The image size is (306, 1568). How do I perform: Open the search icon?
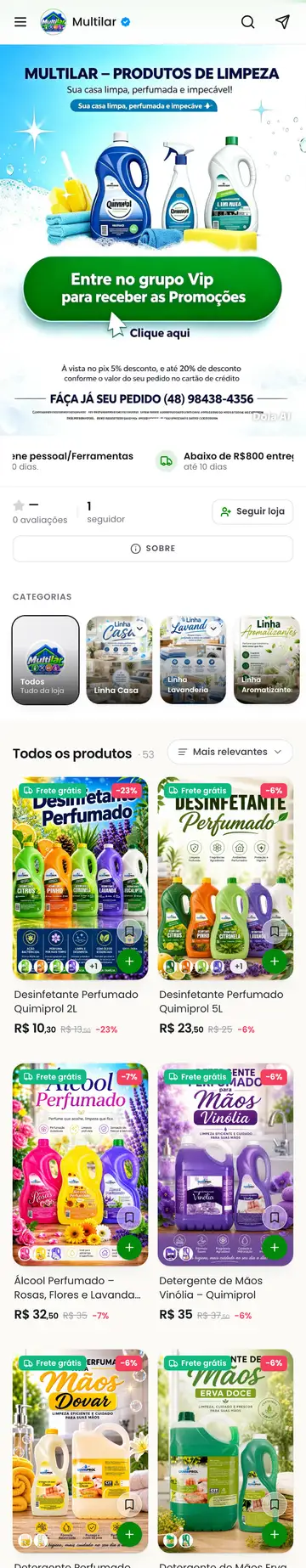247,22
